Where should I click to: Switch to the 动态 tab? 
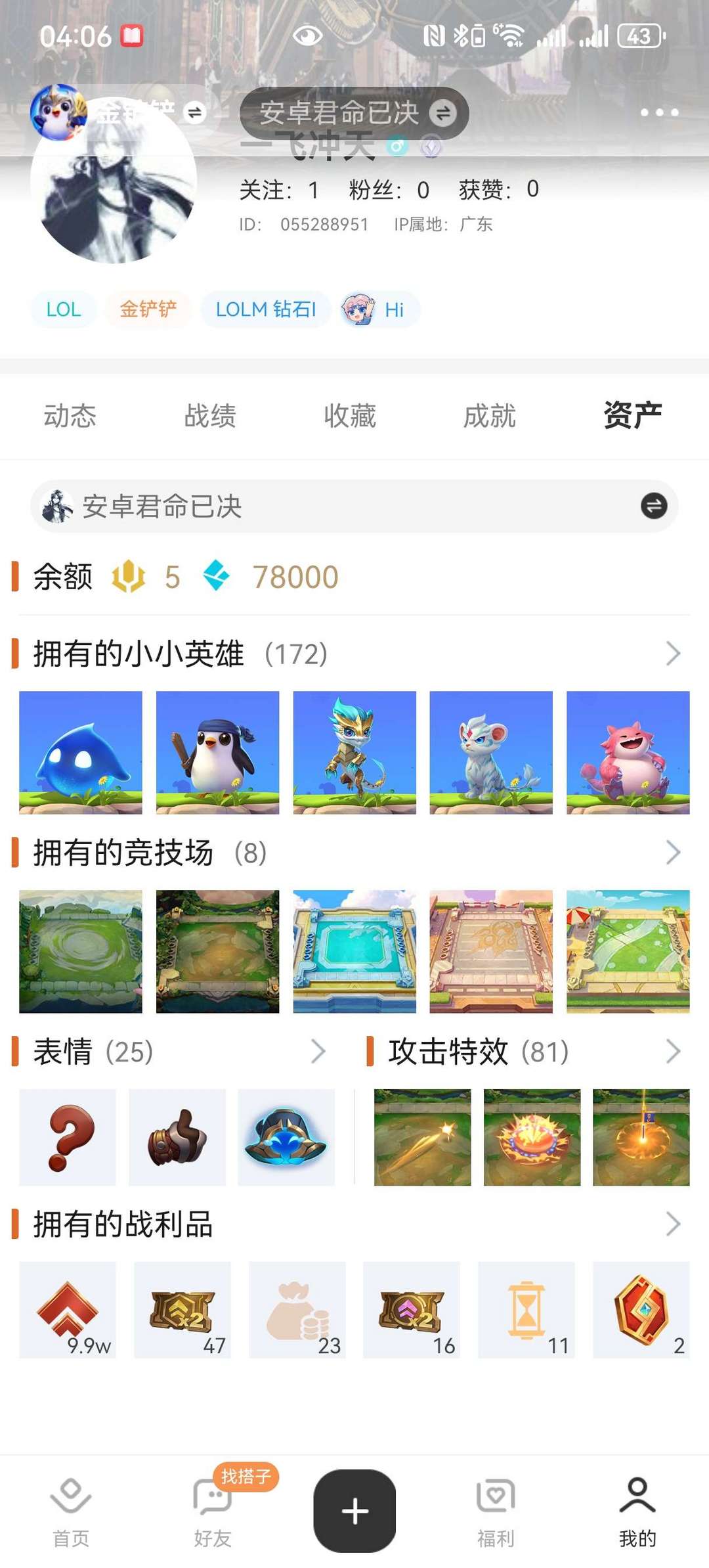point(70,416)
